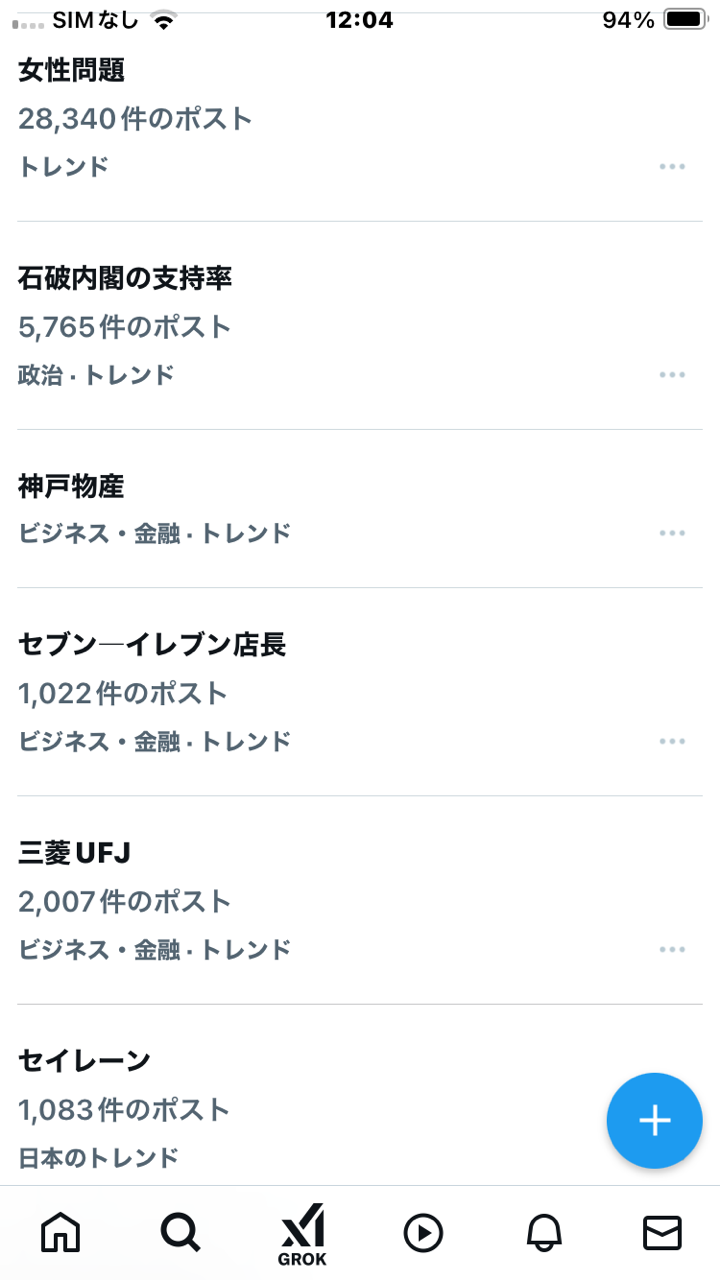This screenshot has height=1280, width=720.
Task: Open direct messages
Action: pyautogui.click(x=662, y=1233)
